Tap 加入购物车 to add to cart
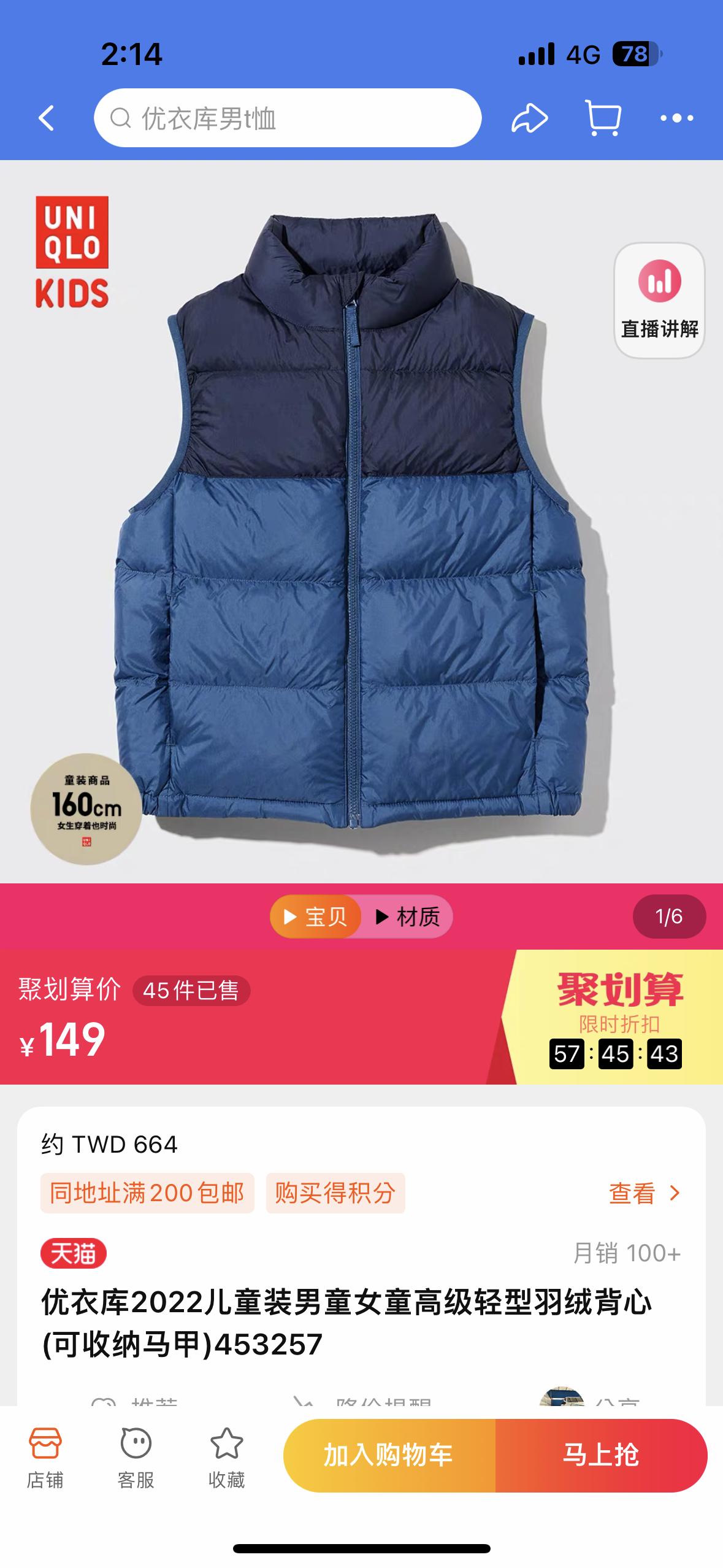The image size is (723, 1568). (389, 1455)
